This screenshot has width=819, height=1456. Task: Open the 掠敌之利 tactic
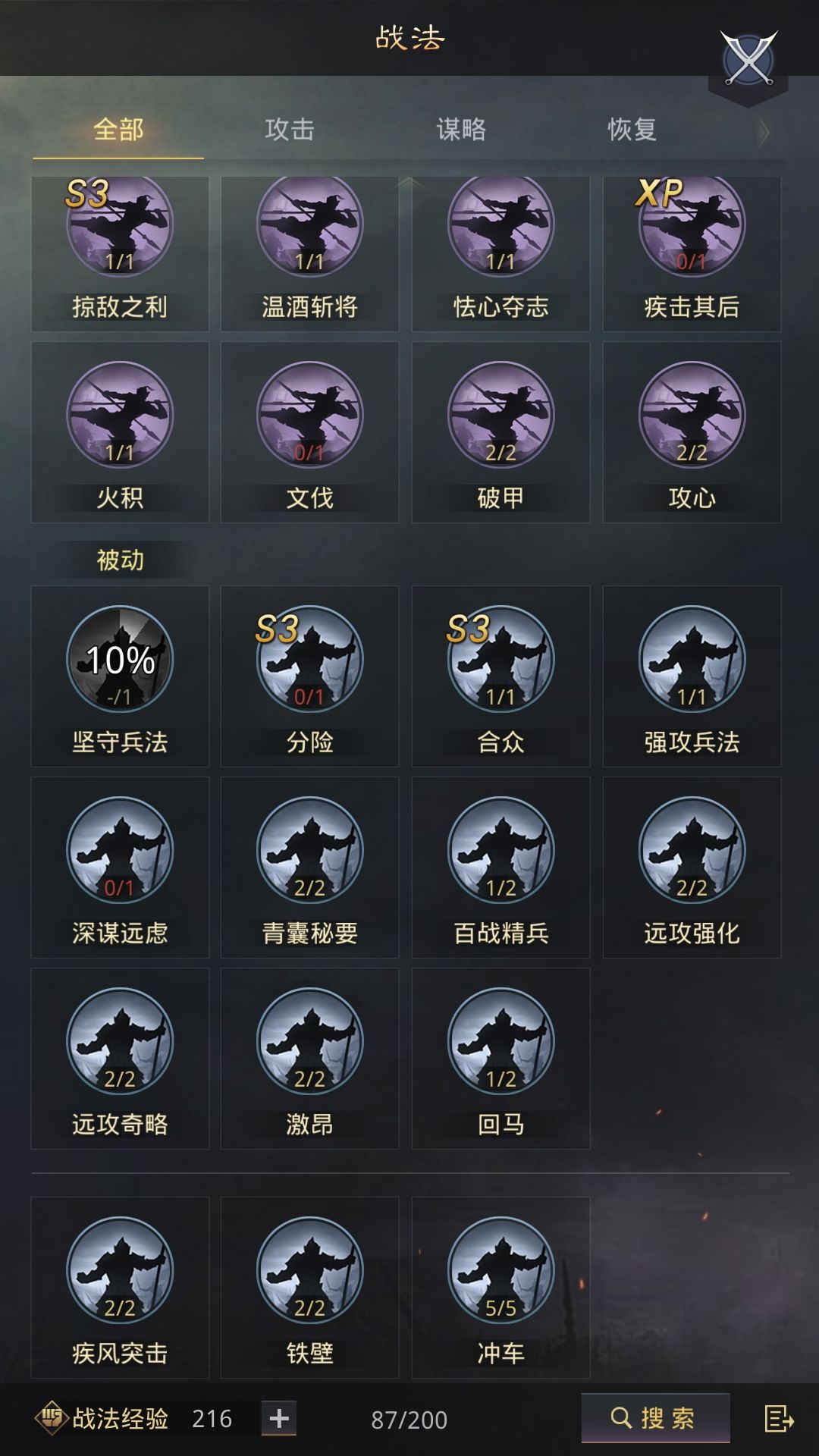pos(120,253)
